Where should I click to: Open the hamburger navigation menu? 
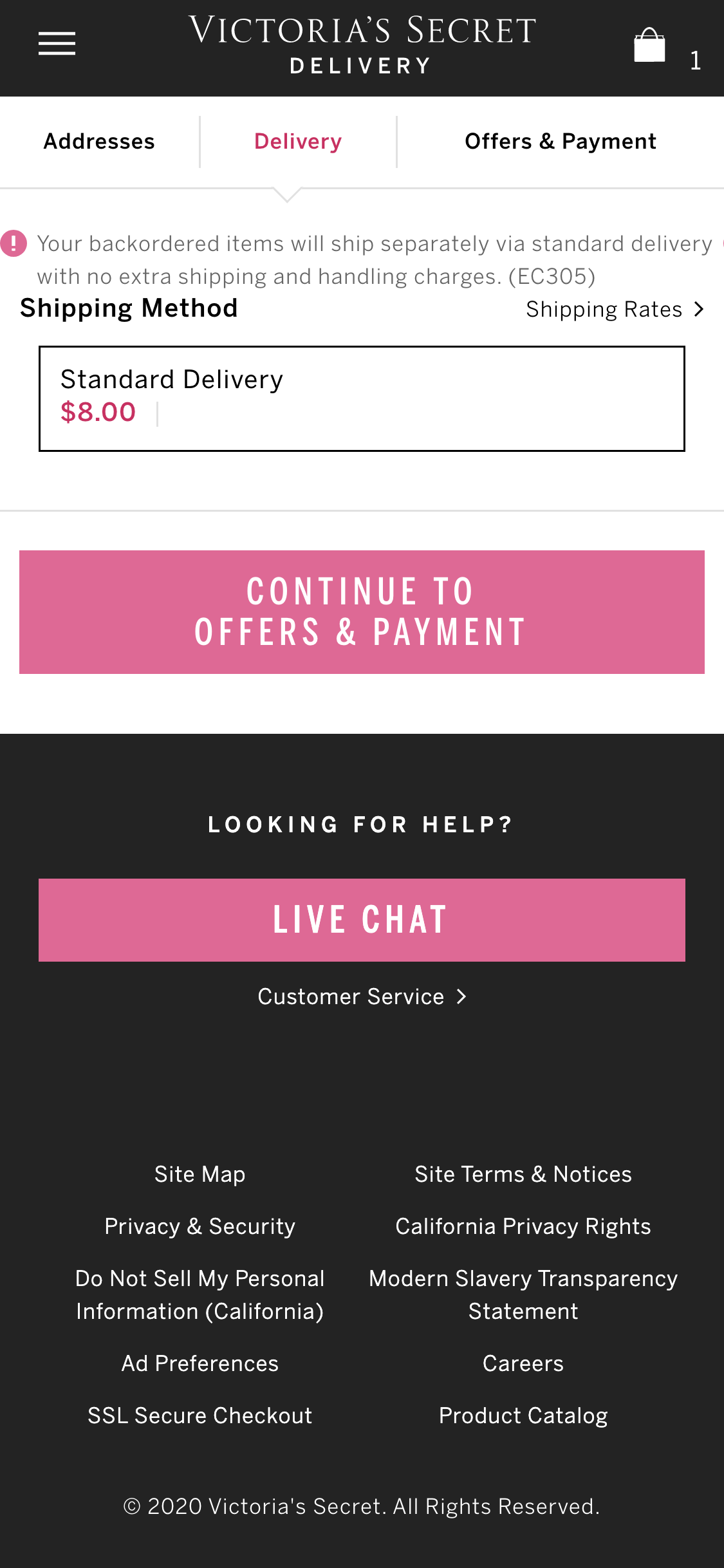coord(57,44)
